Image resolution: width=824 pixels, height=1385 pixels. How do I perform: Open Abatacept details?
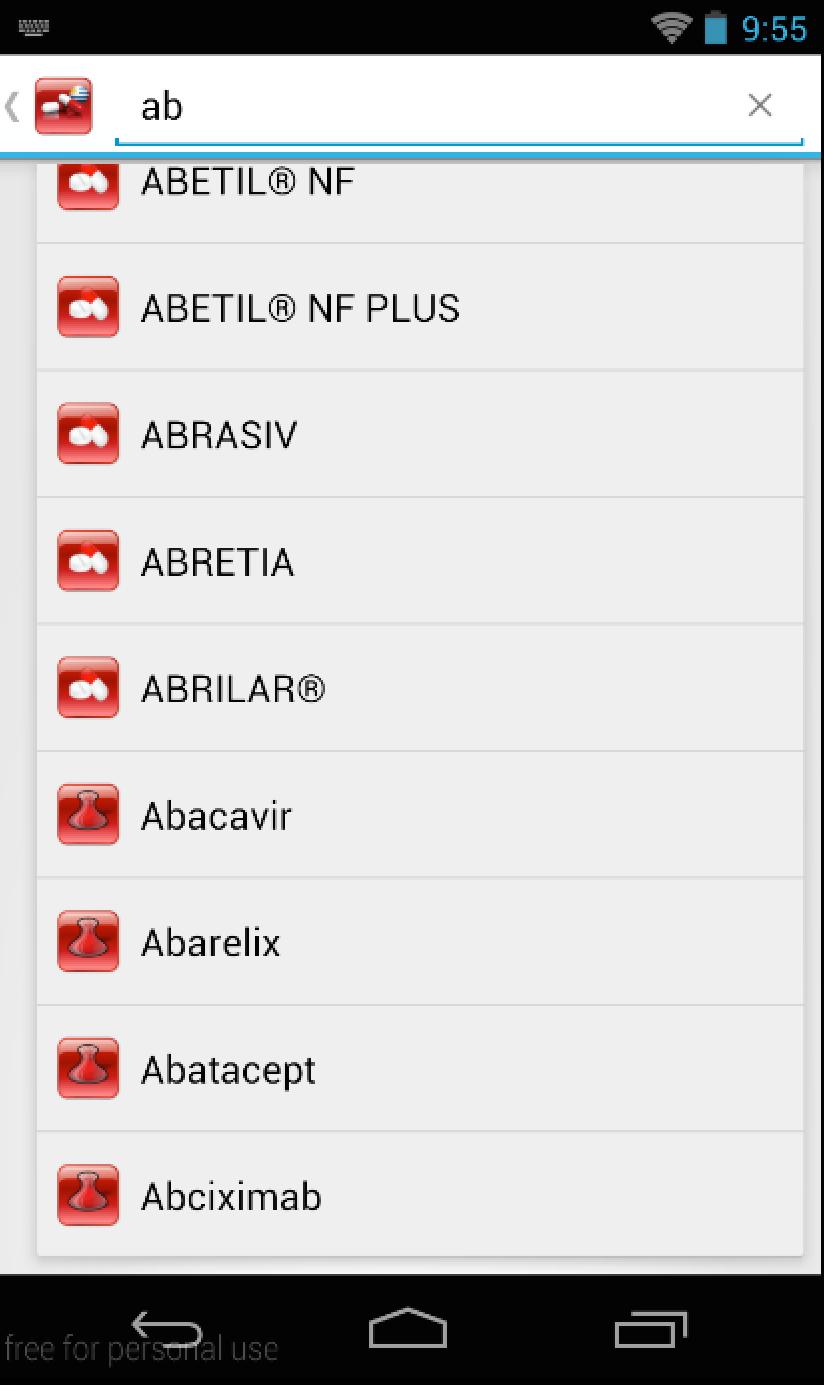coord(420,1070)
